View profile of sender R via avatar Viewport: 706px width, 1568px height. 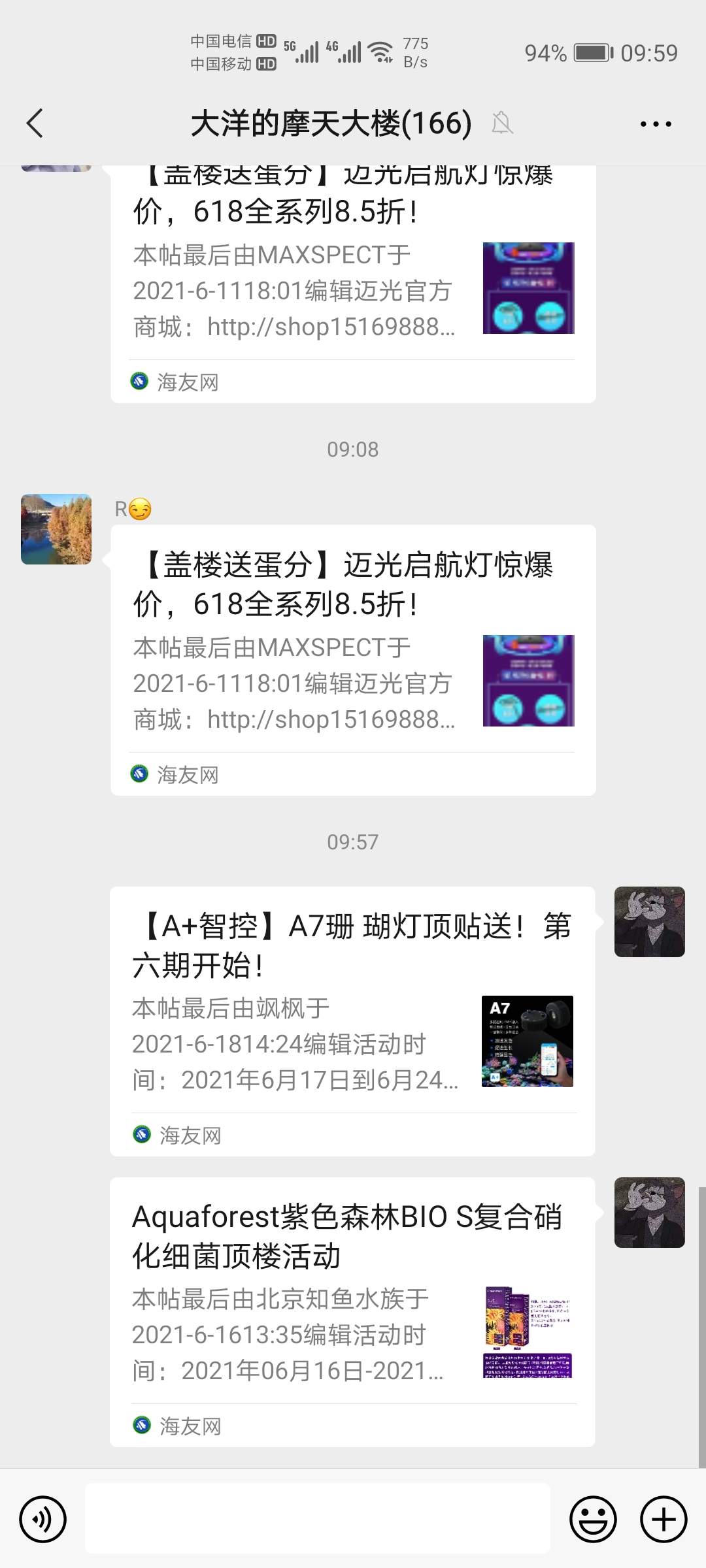tap(56, 529)
